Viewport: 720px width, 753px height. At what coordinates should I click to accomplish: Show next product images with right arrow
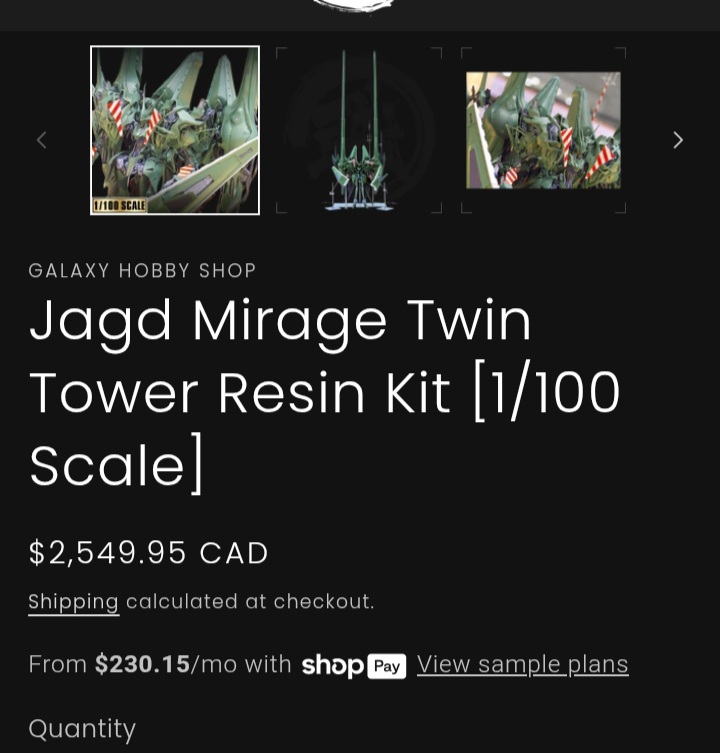(678, 140)
